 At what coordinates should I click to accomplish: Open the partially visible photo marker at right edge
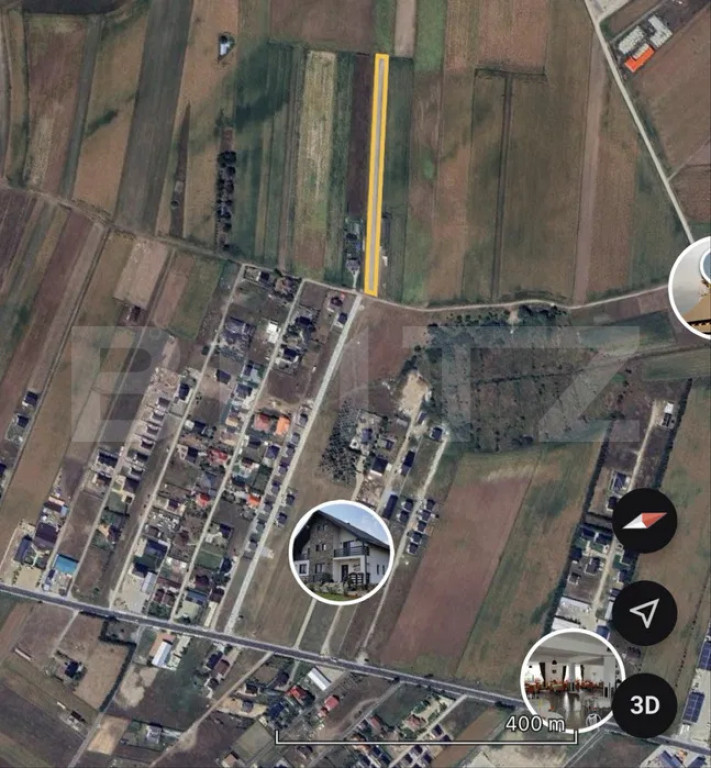click(693, 288)
